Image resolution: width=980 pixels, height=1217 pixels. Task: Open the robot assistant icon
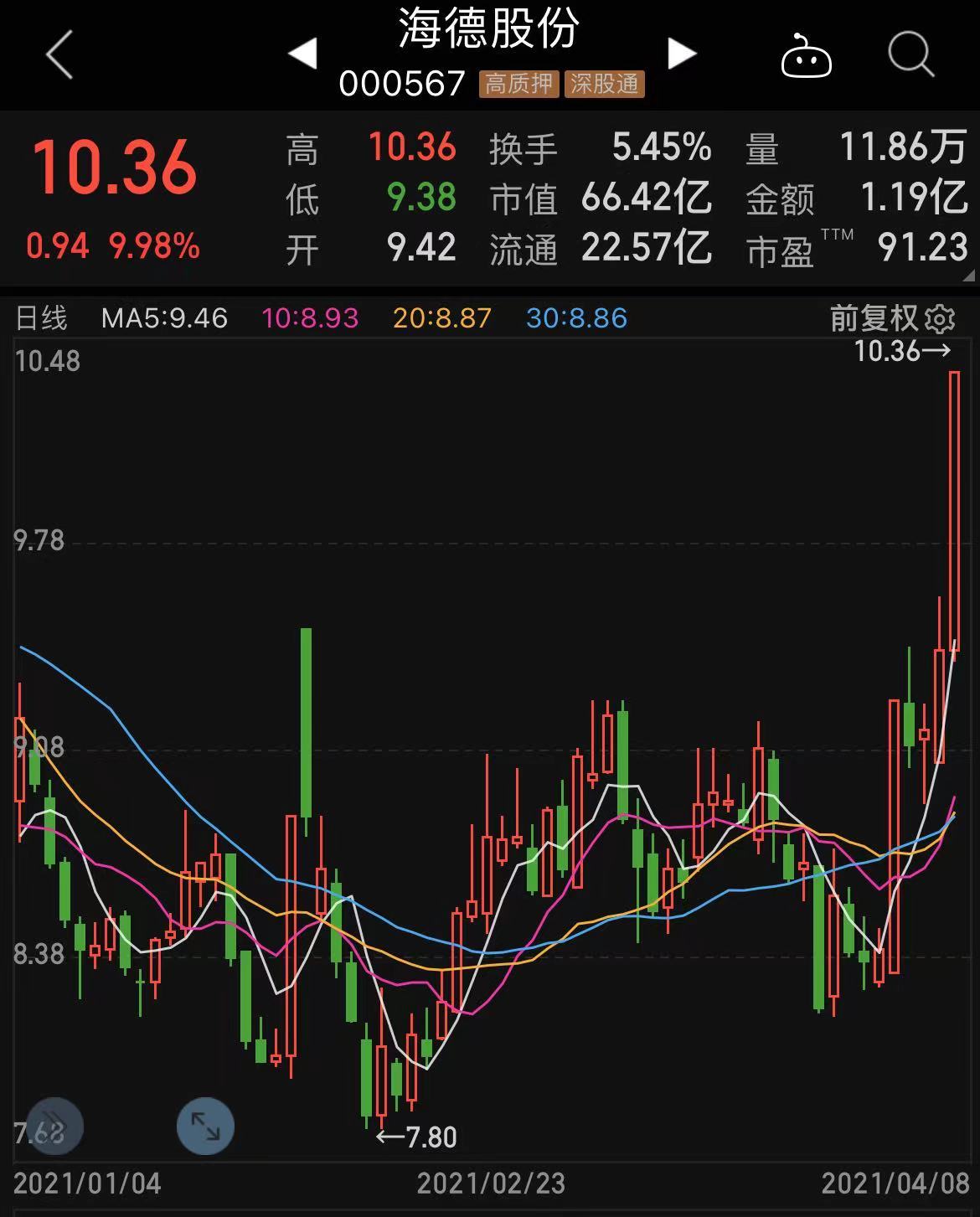point(806,57)
